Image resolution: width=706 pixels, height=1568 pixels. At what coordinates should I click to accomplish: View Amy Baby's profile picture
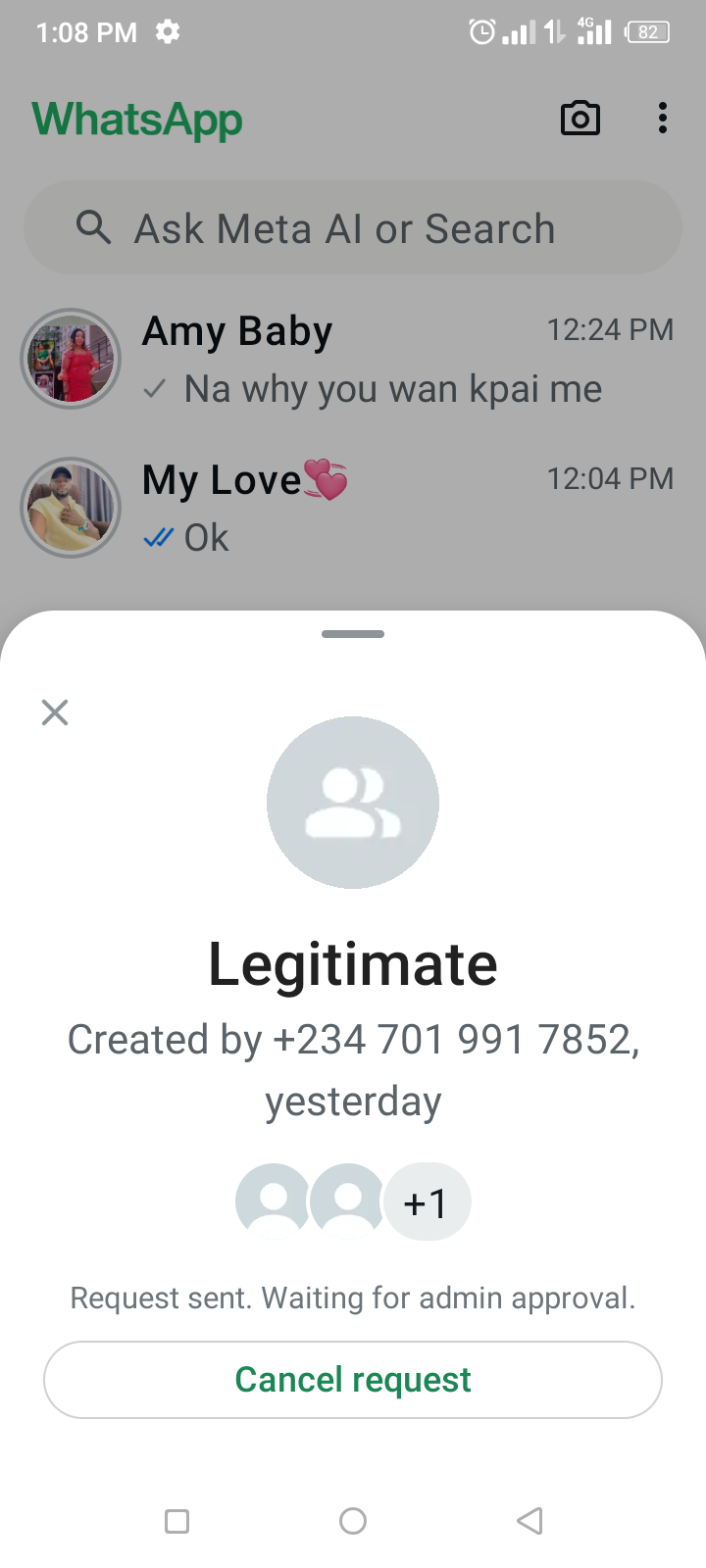tap(71, 360)
